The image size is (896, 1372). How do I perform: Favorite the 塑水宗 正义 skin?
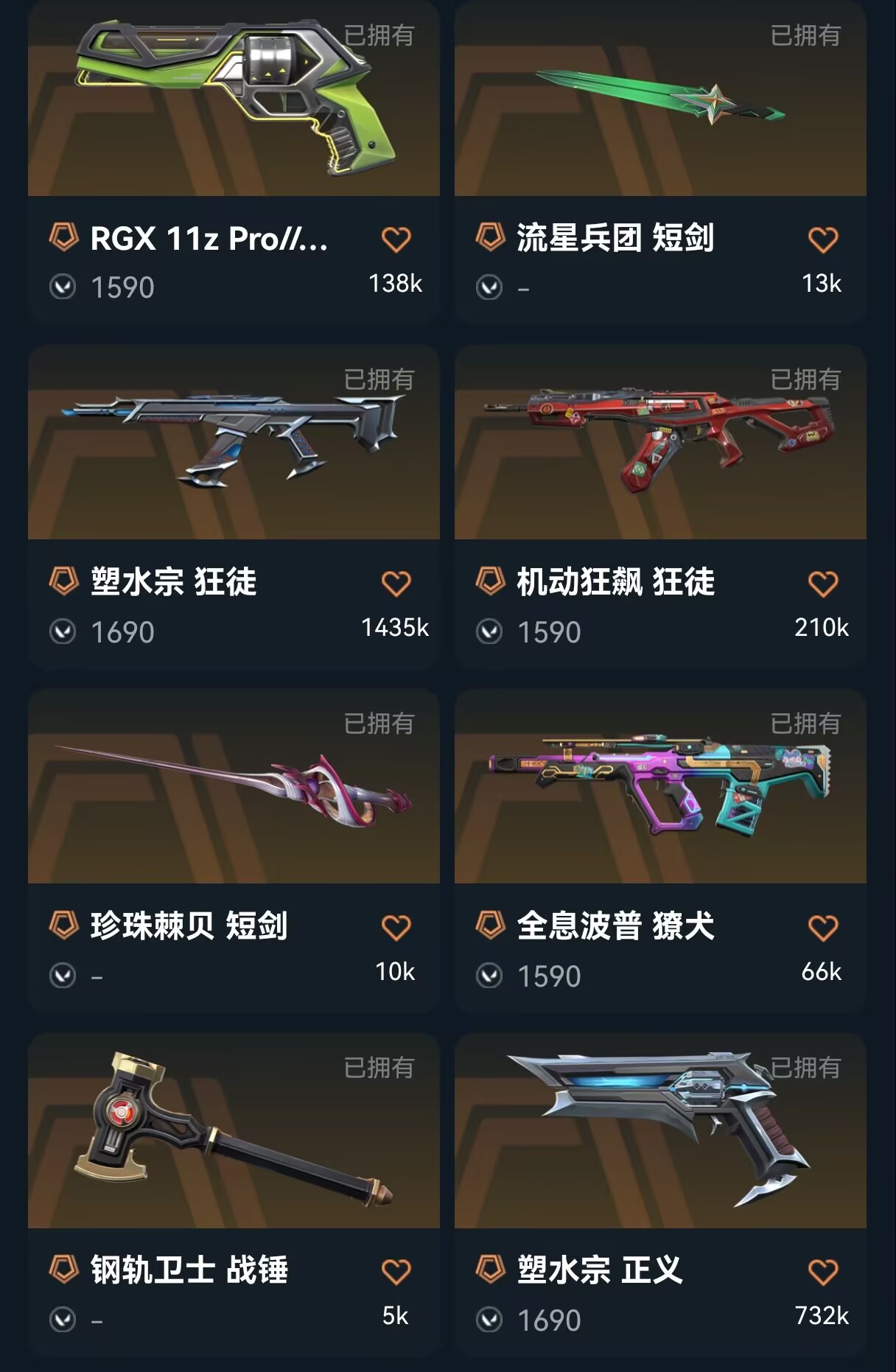click(x=822, y=1272)
